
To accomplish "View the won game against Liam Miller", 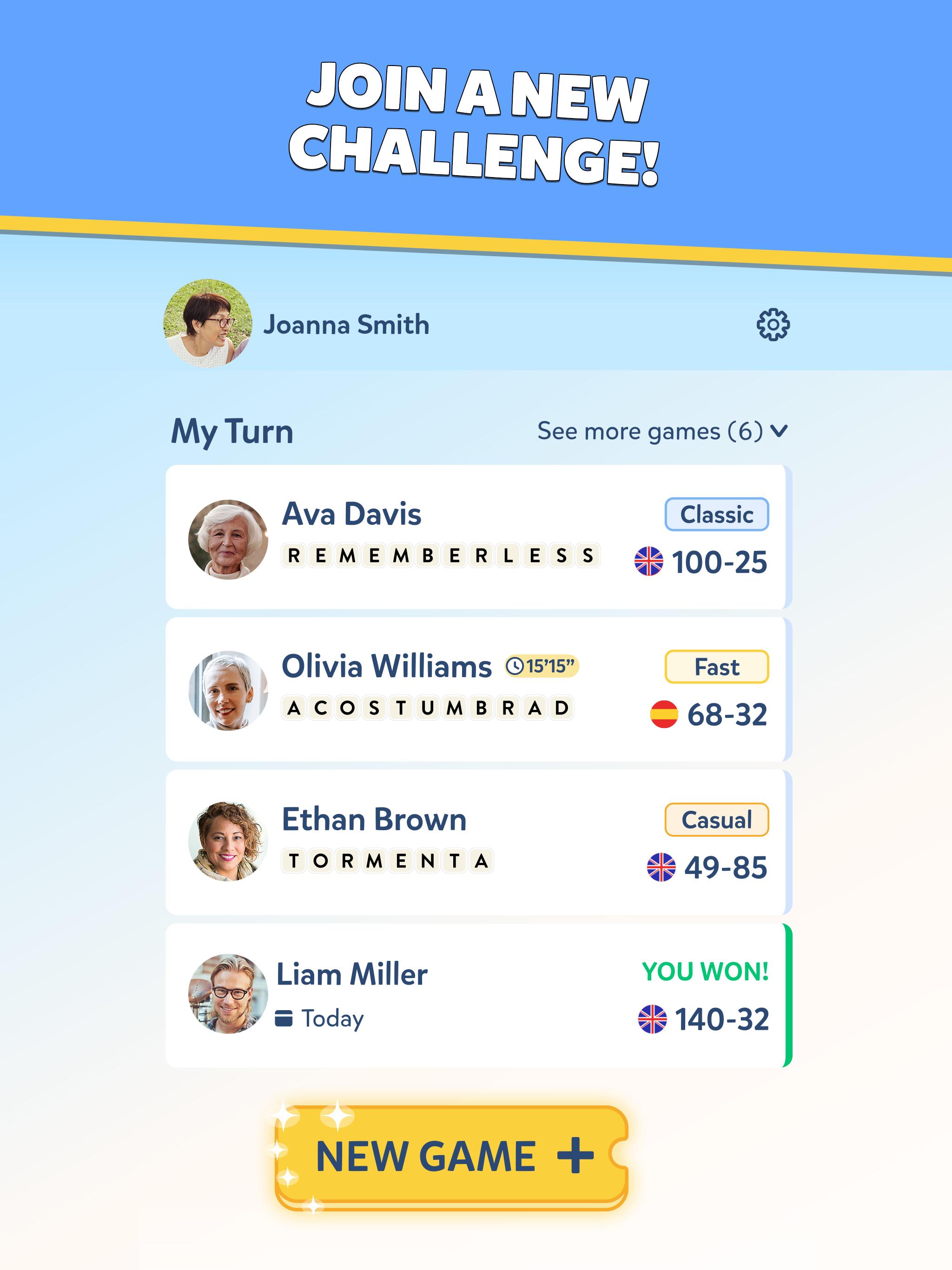I will tap(476, 996).
